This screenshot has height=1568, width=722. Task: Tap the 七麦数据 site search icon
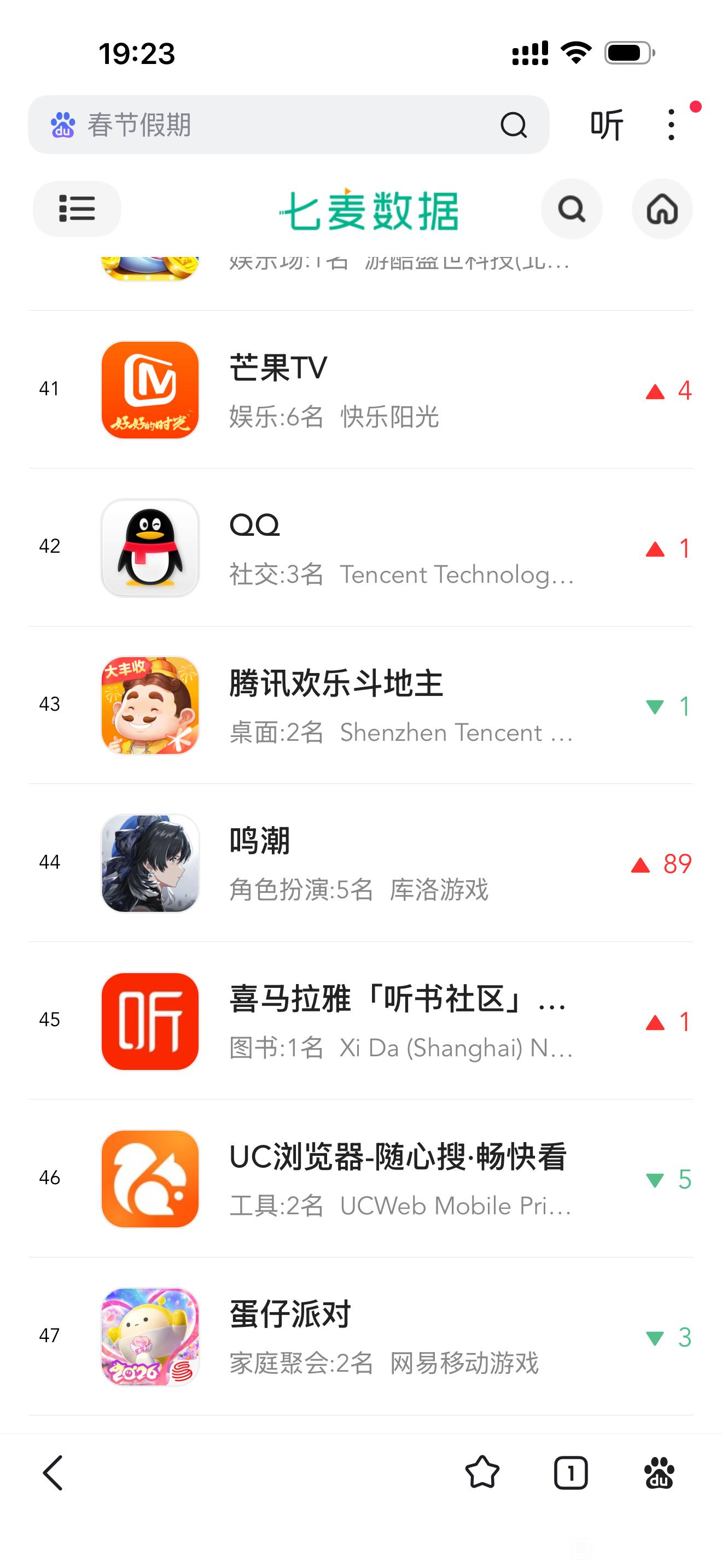point(571,209)
